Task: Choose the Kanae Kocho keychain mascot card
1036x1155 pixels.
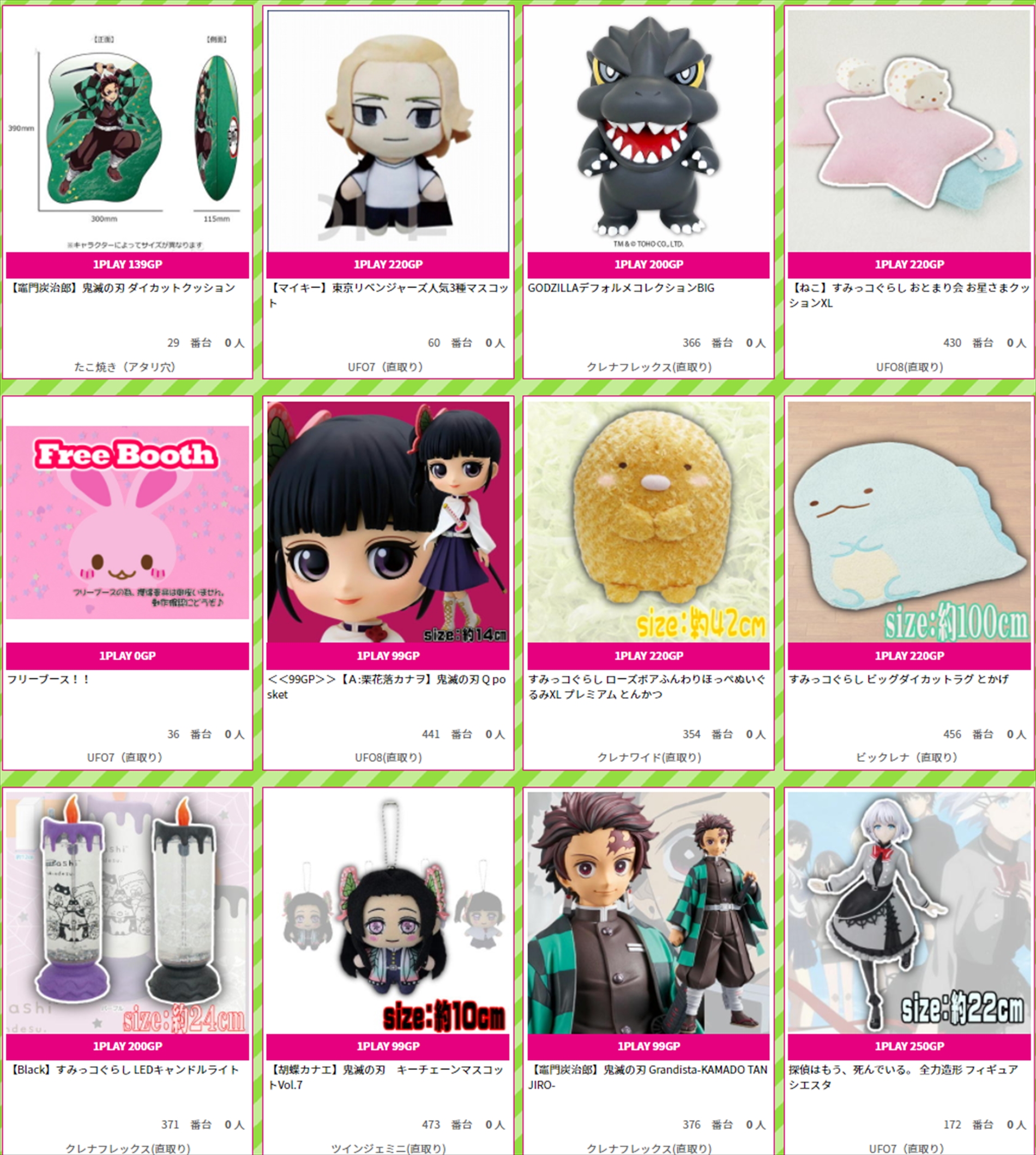Action: (x=388, y=912)
